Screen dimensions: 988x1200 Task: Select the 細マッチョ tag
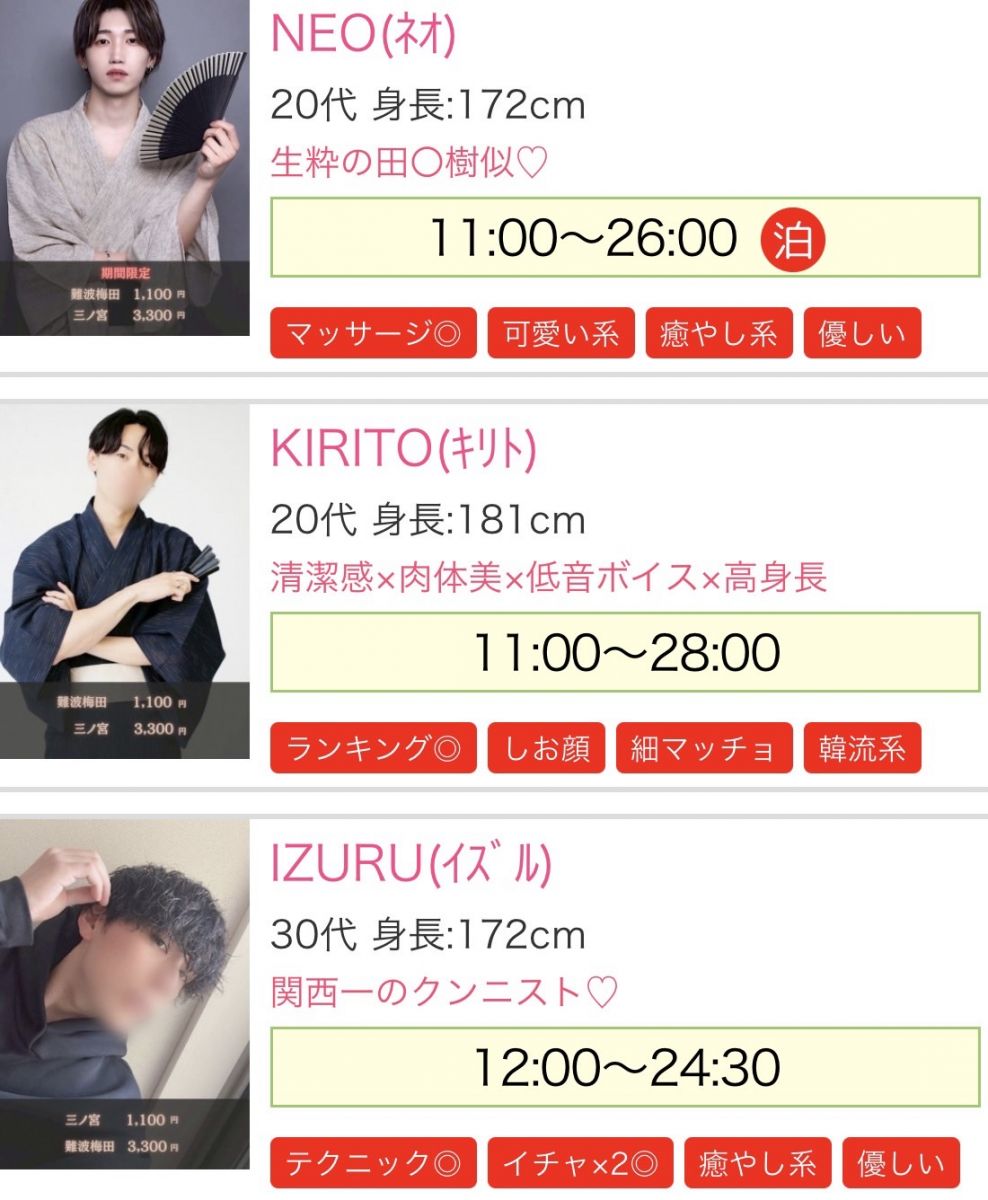pos(704,748)
